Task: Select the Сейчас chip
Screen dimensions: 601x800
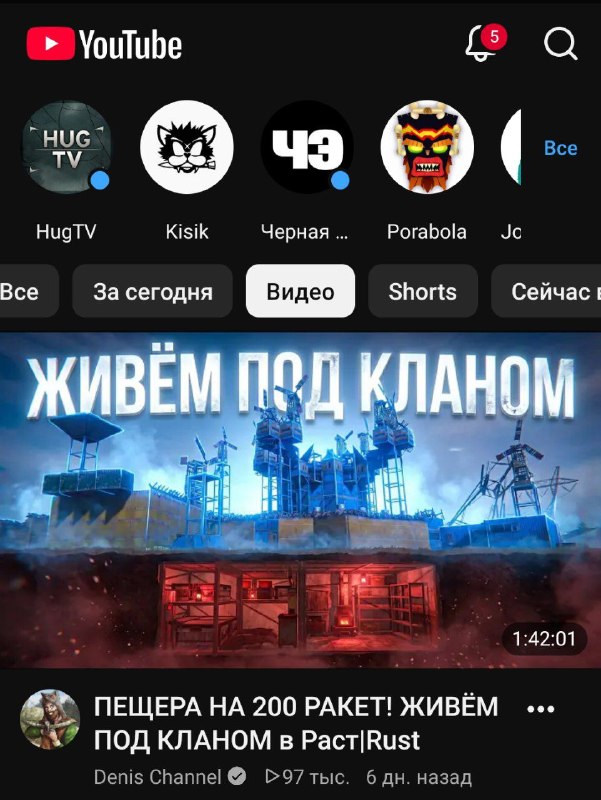Action: (546, 291)
